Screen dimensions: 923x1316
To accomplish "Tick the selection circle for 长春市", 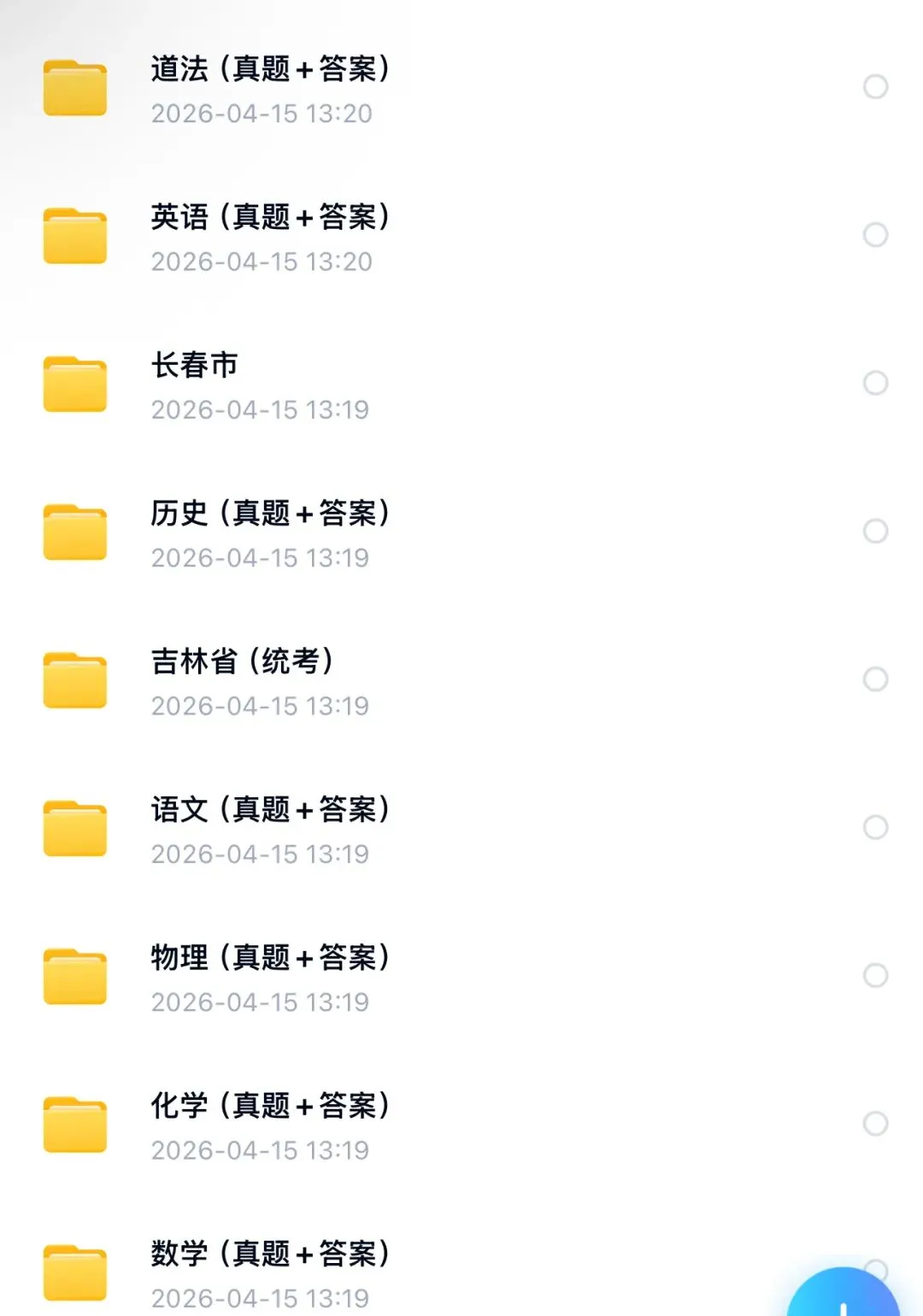I will (875, 383).
